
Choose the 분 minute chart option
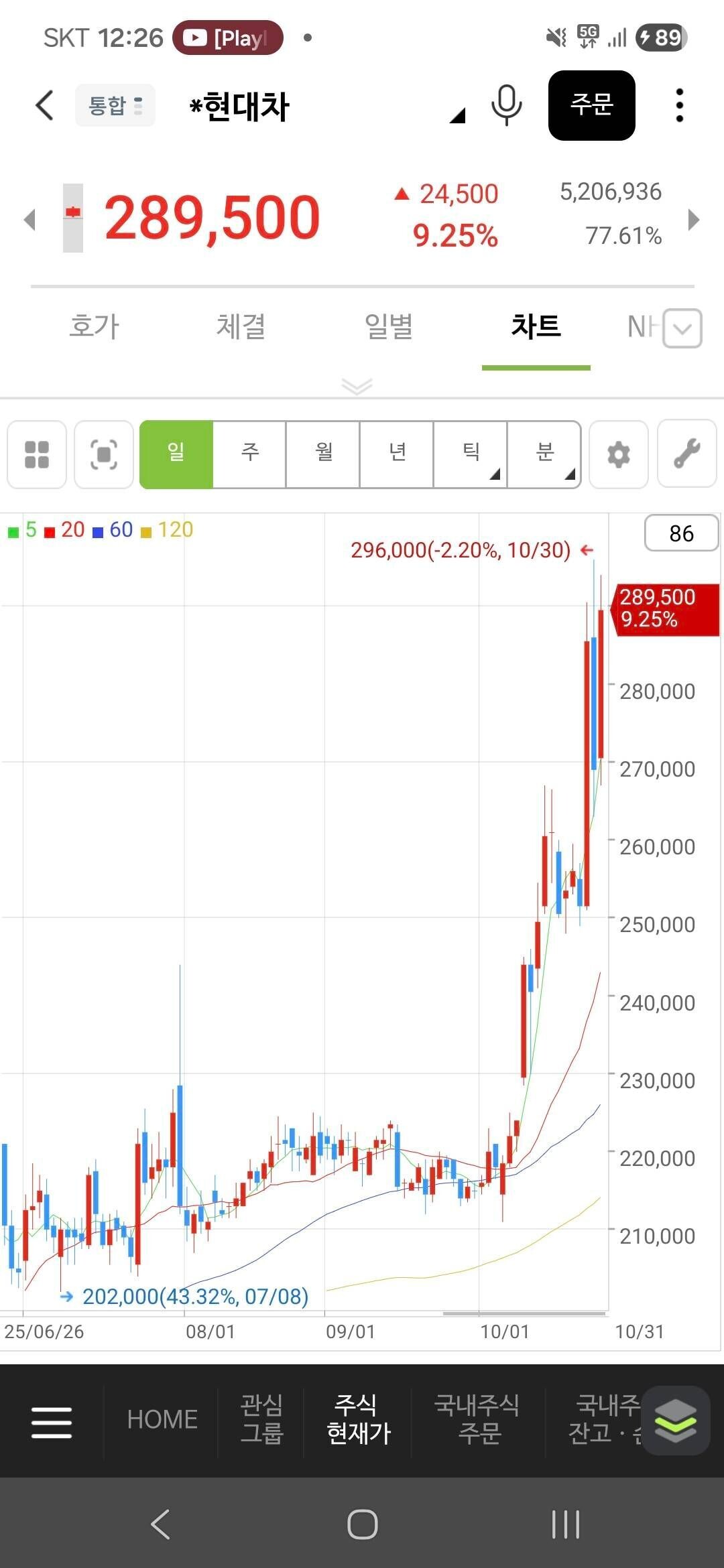tap(544, 454)
